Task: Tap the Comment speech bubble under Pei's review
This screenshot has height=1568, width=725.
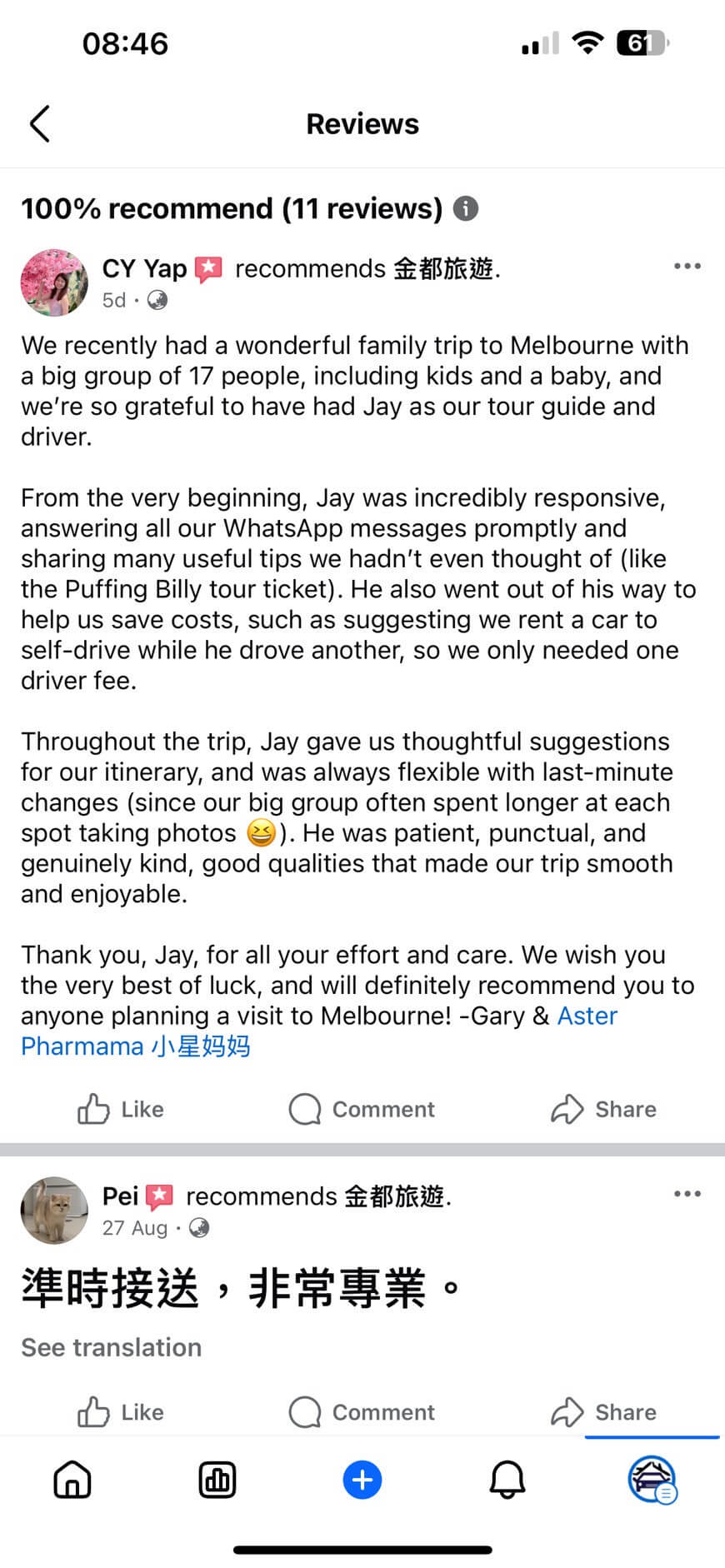Action: pos(362,1411)
